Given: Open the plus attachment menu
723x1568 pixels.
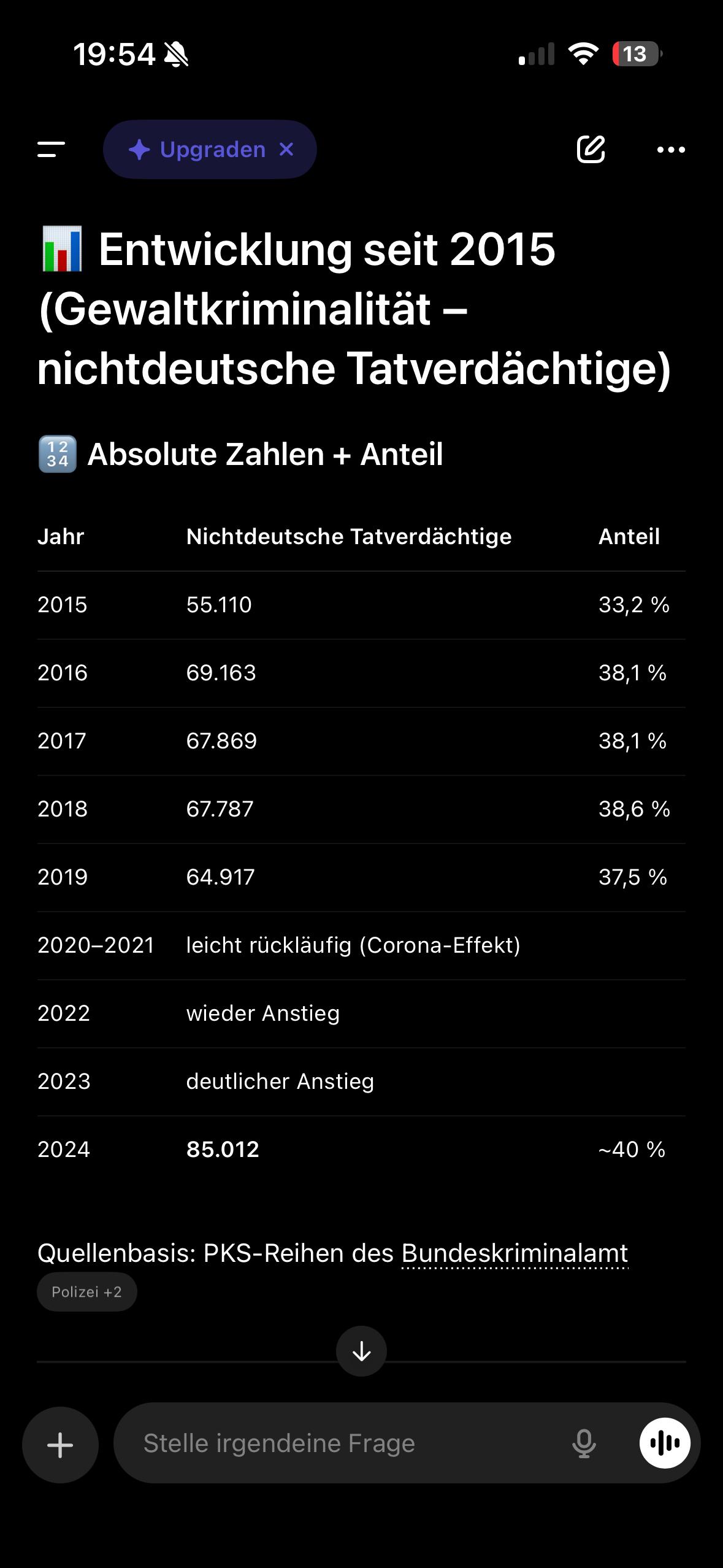Looking at the screenshot, I should click(x=60, y=1445).
